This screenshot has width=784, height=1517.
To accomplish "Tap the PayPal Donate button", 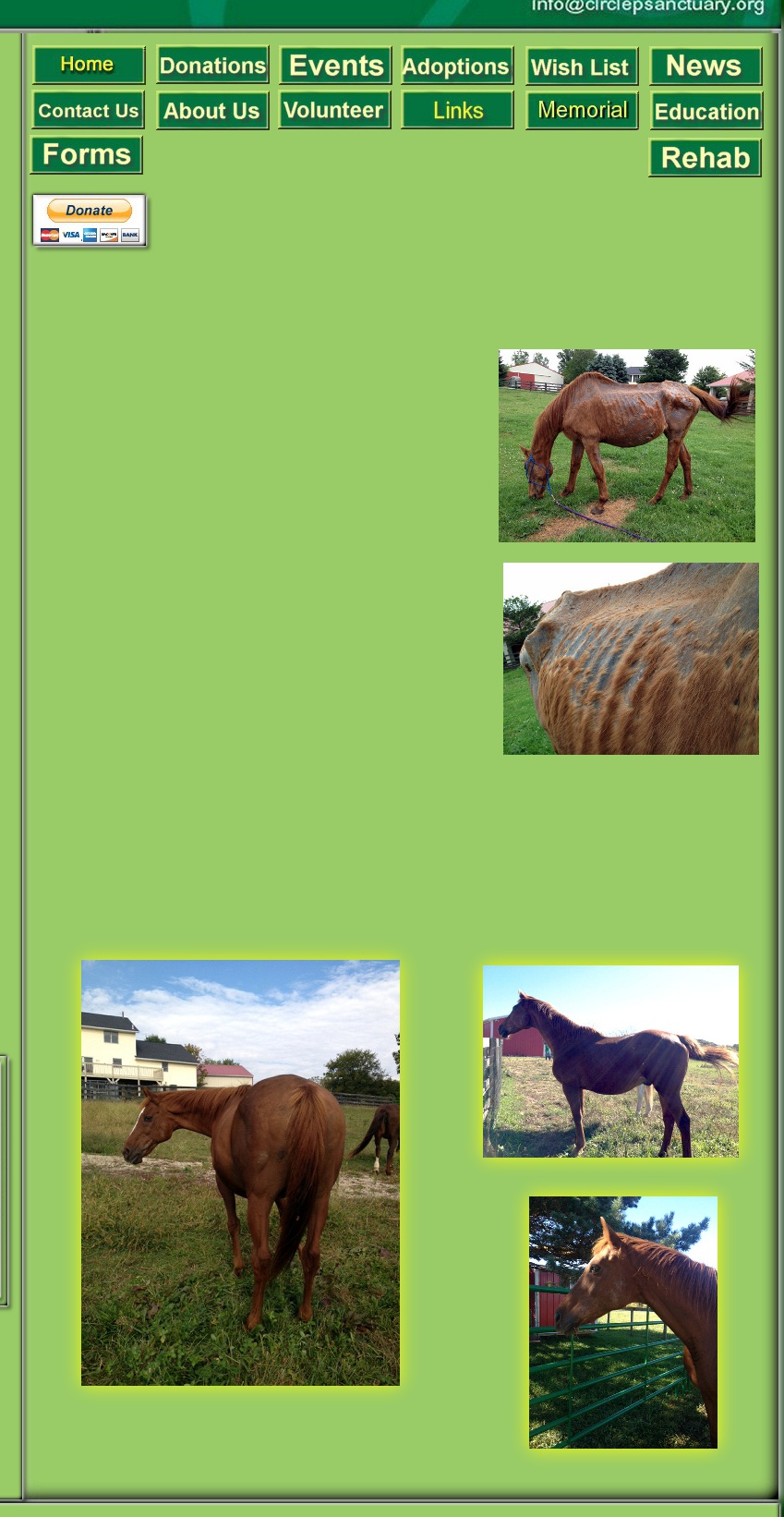I will click(x=90, y=211).
